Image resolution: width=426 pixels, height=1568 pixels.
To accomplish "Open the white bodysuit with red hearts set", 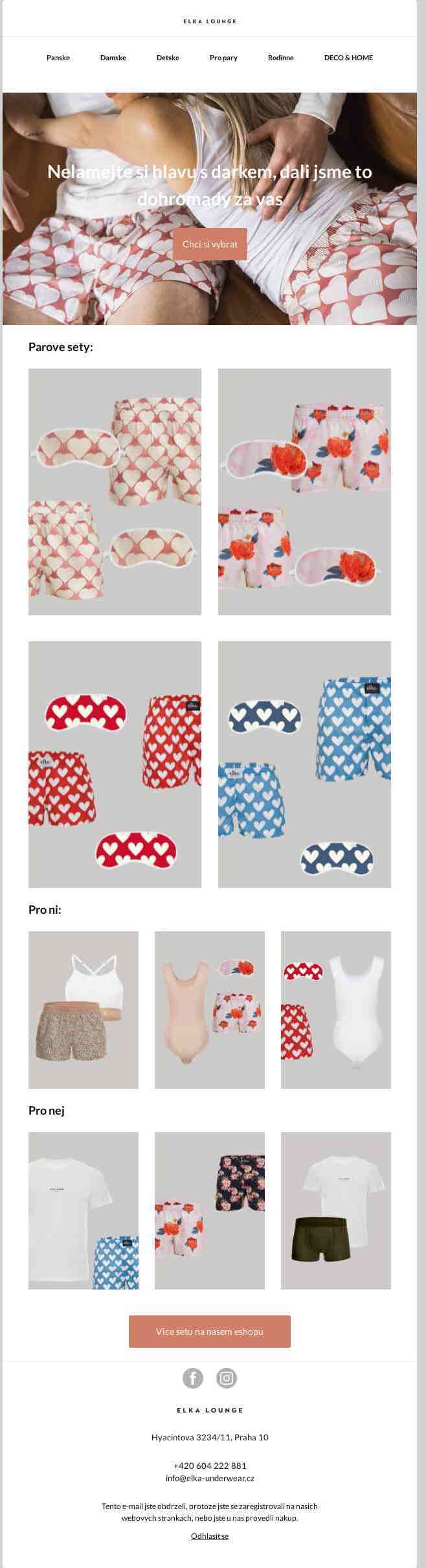I will click(x=335, y=1010).
